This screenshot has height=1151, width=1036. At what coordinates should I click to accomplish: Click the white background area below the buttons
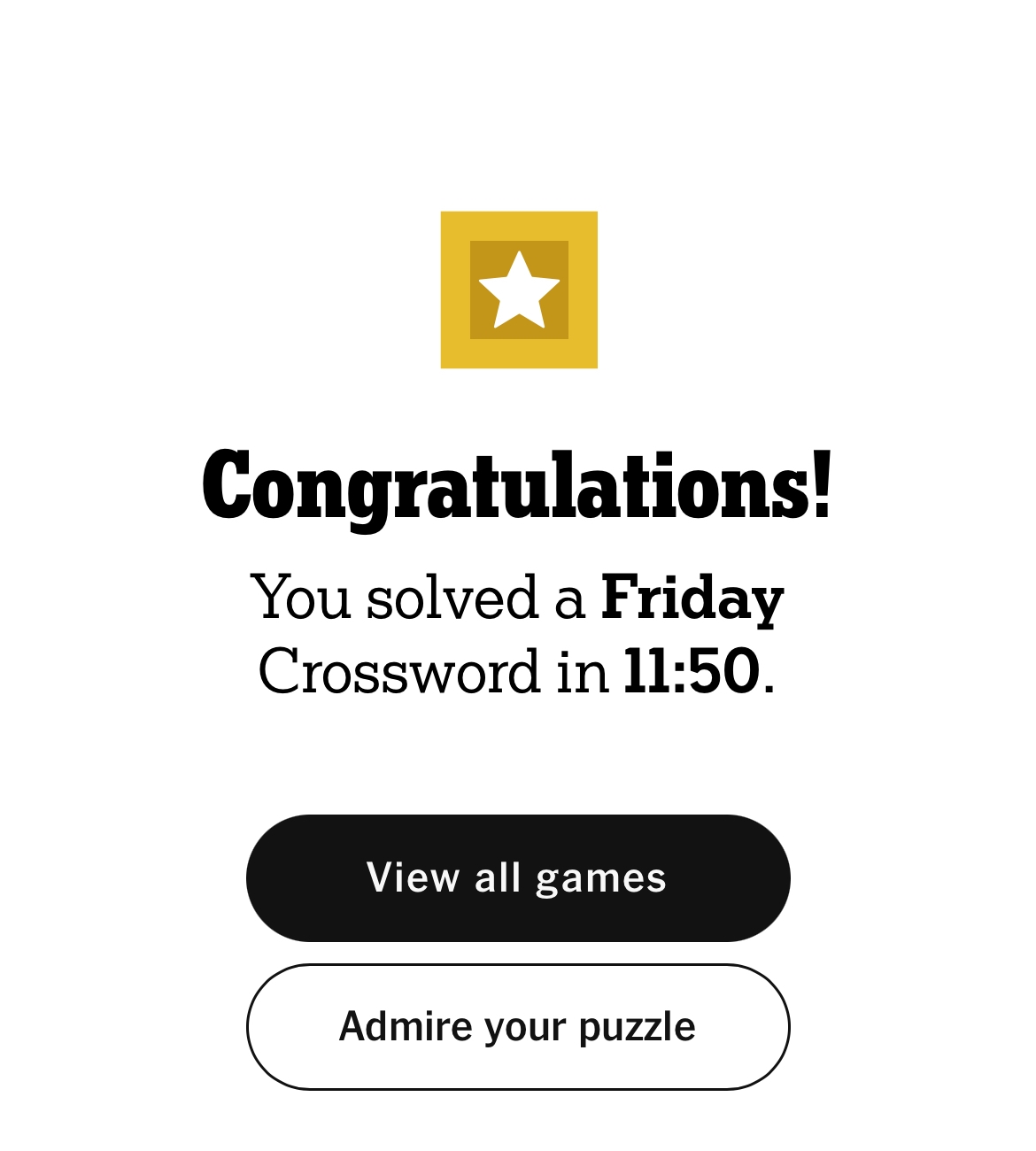tap(519, 1124)
